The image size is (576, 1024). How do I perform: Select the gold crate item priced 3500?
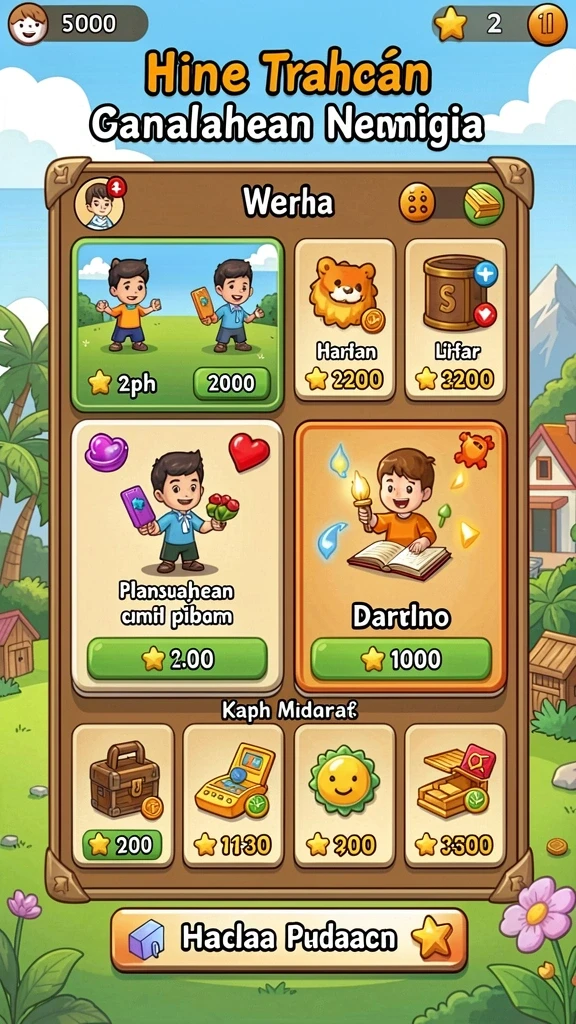pos(456,795)
